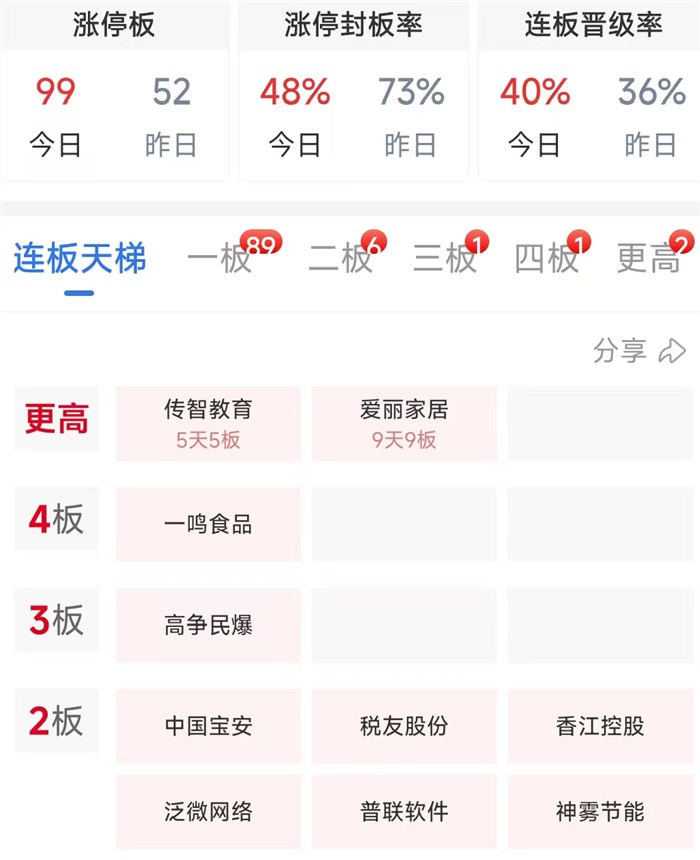Select the 更高 tab at top
700x860 pixels.
coord(649,258)
